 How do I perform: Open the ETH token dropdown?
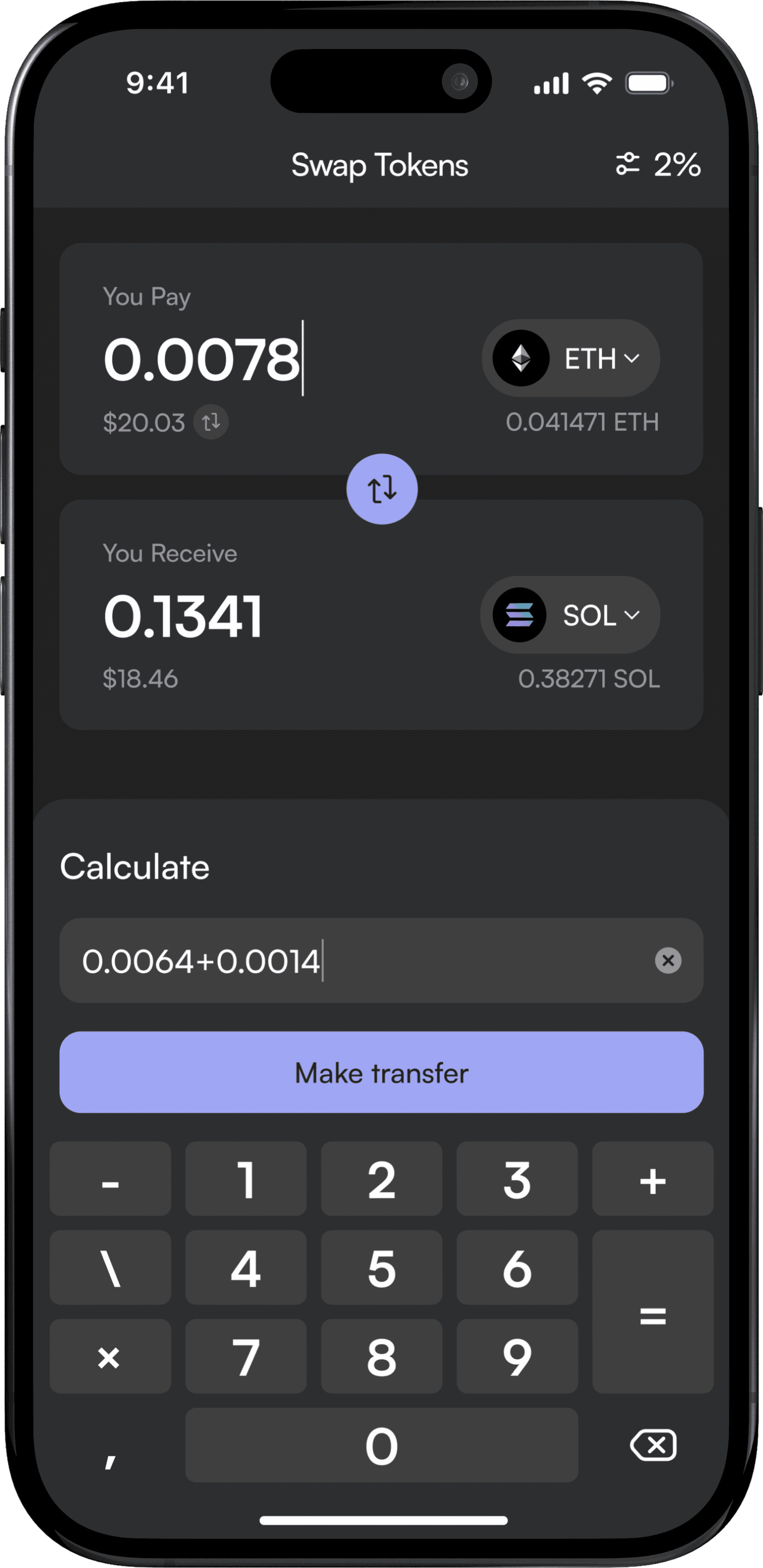click(571, 358)
